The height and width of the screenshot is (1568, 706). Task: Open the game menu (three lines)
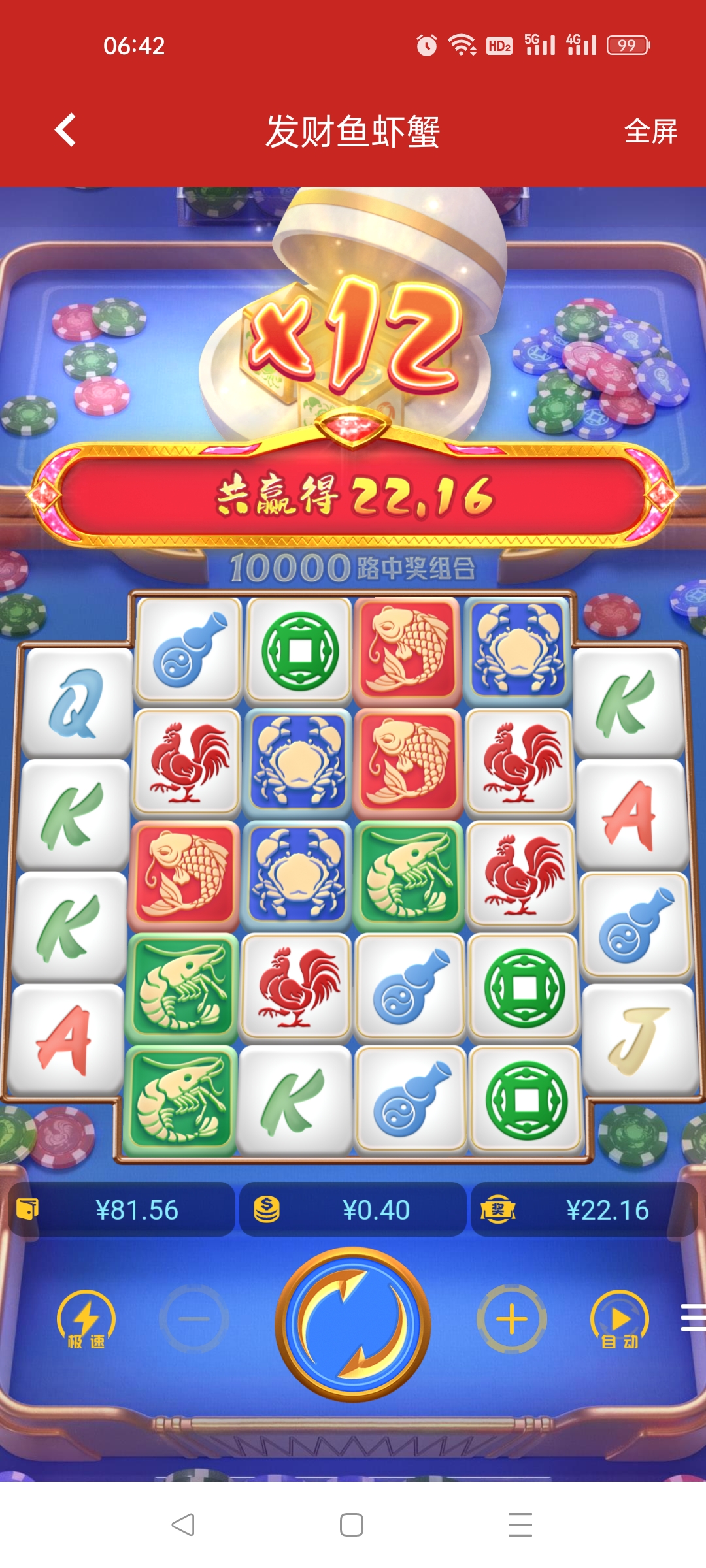(x=693, y=1317)
